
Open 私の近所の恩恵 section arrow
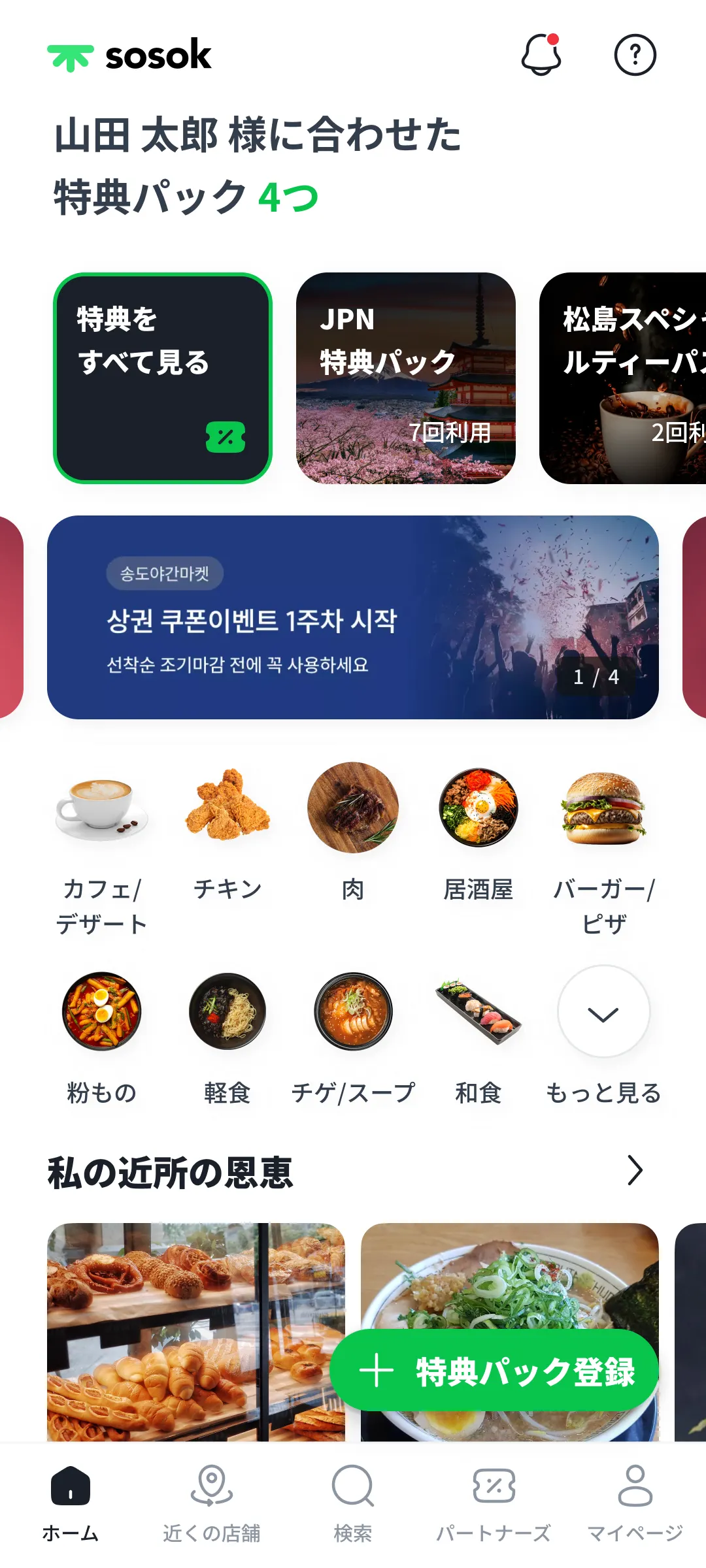coord(635,1170)
